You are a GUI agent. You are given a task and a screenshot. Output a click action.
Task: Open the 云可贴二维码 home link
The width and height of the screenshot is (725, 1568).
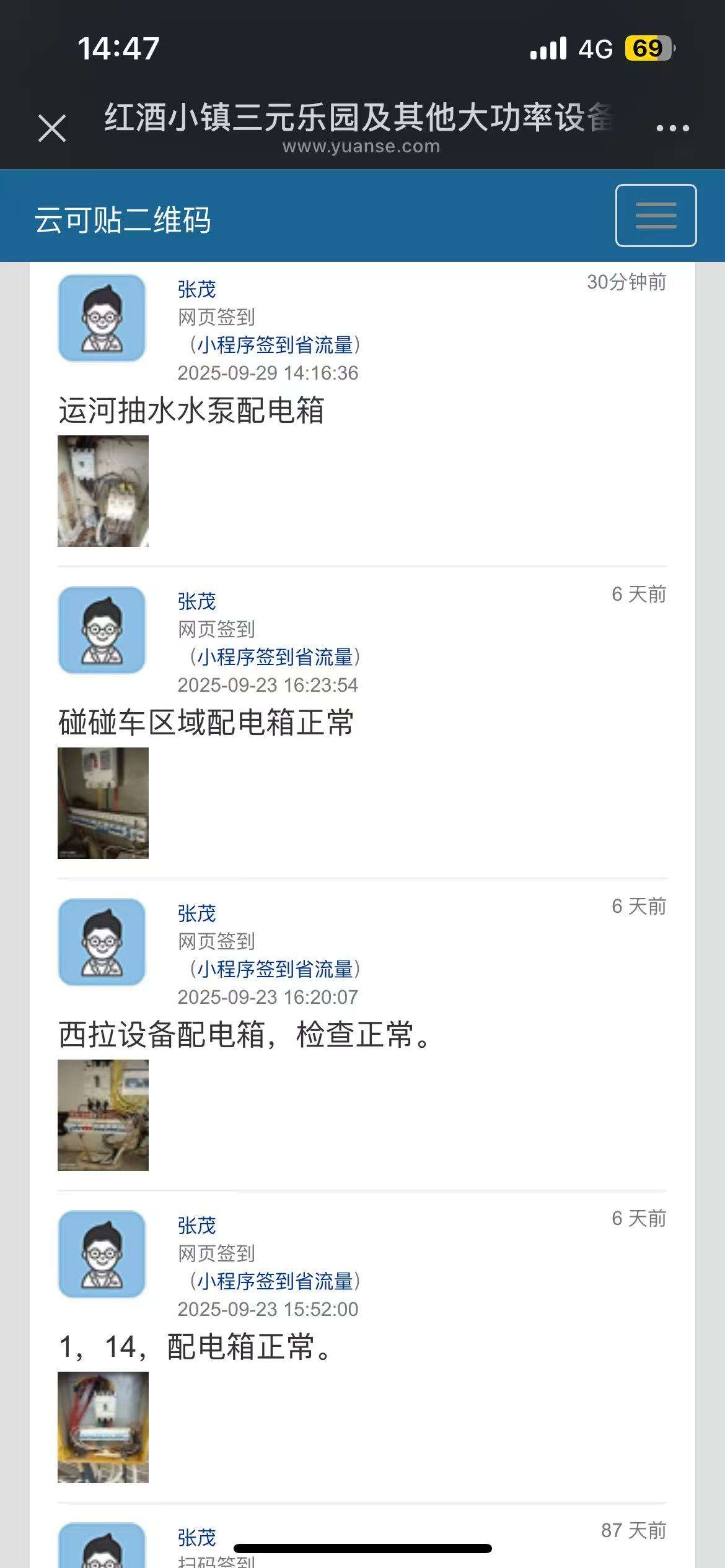coord(123,220)
